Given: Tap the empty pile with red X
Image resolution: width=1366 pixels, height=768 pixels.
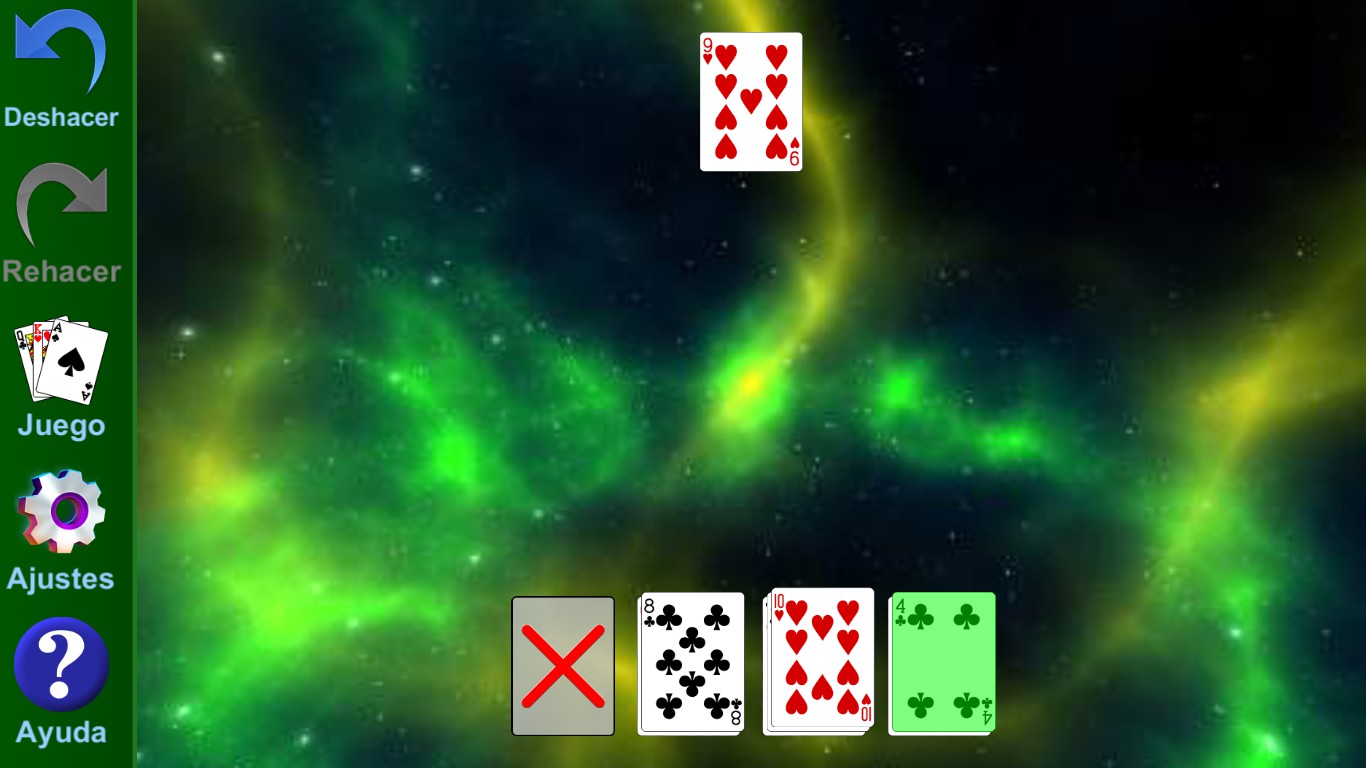Looking at the screenshot, I should tap(563, 666).
